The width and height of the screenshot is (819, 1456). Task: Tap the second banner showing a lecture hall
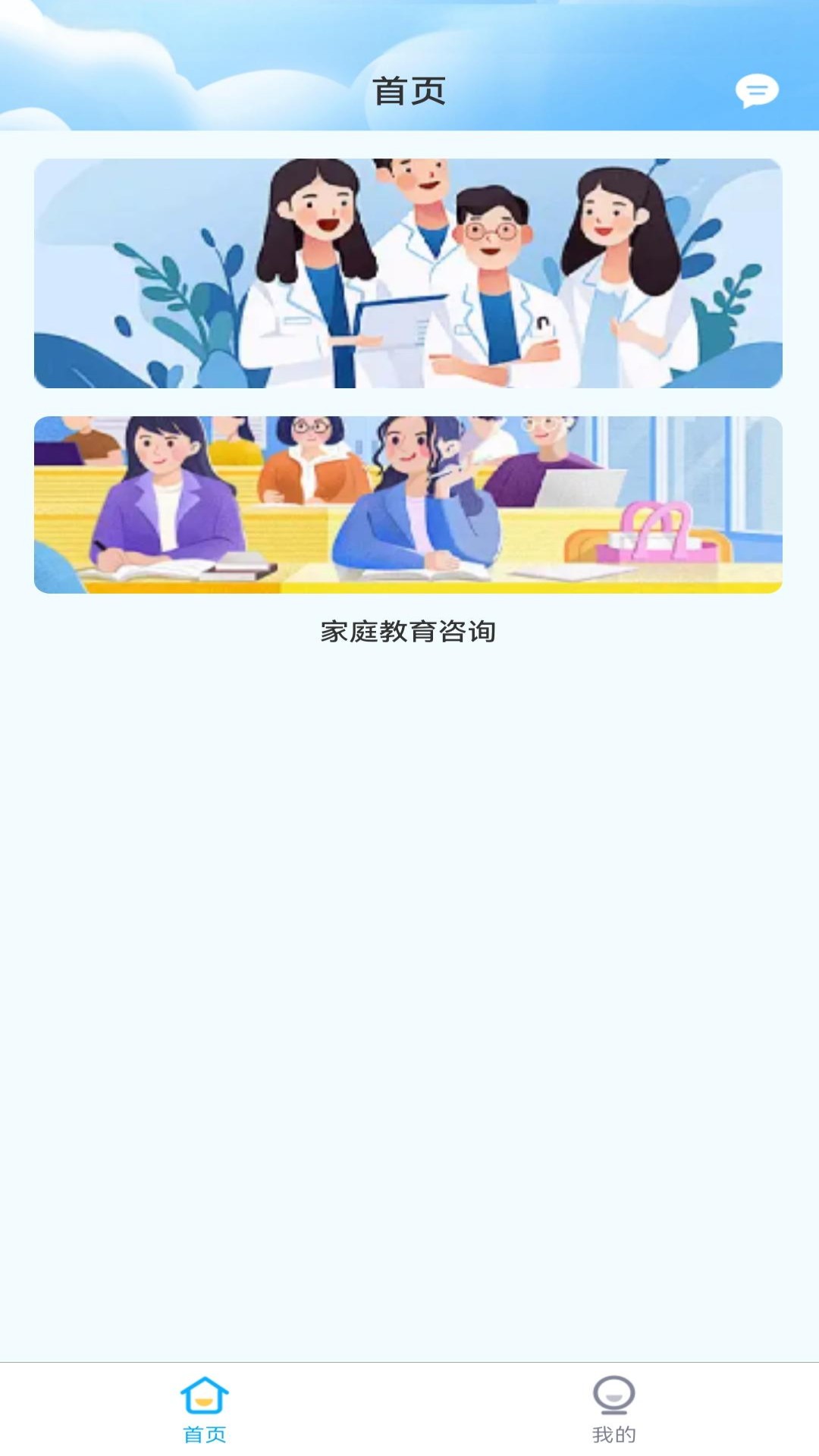point(409,503)
